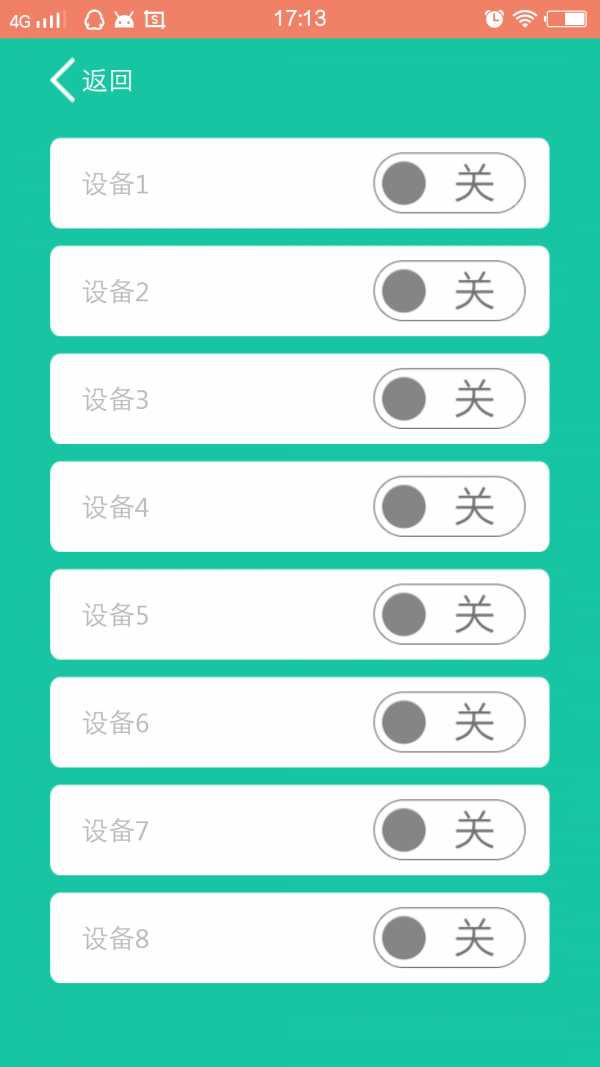Activate the 设备6 toggle

click(x=449, y=722)
